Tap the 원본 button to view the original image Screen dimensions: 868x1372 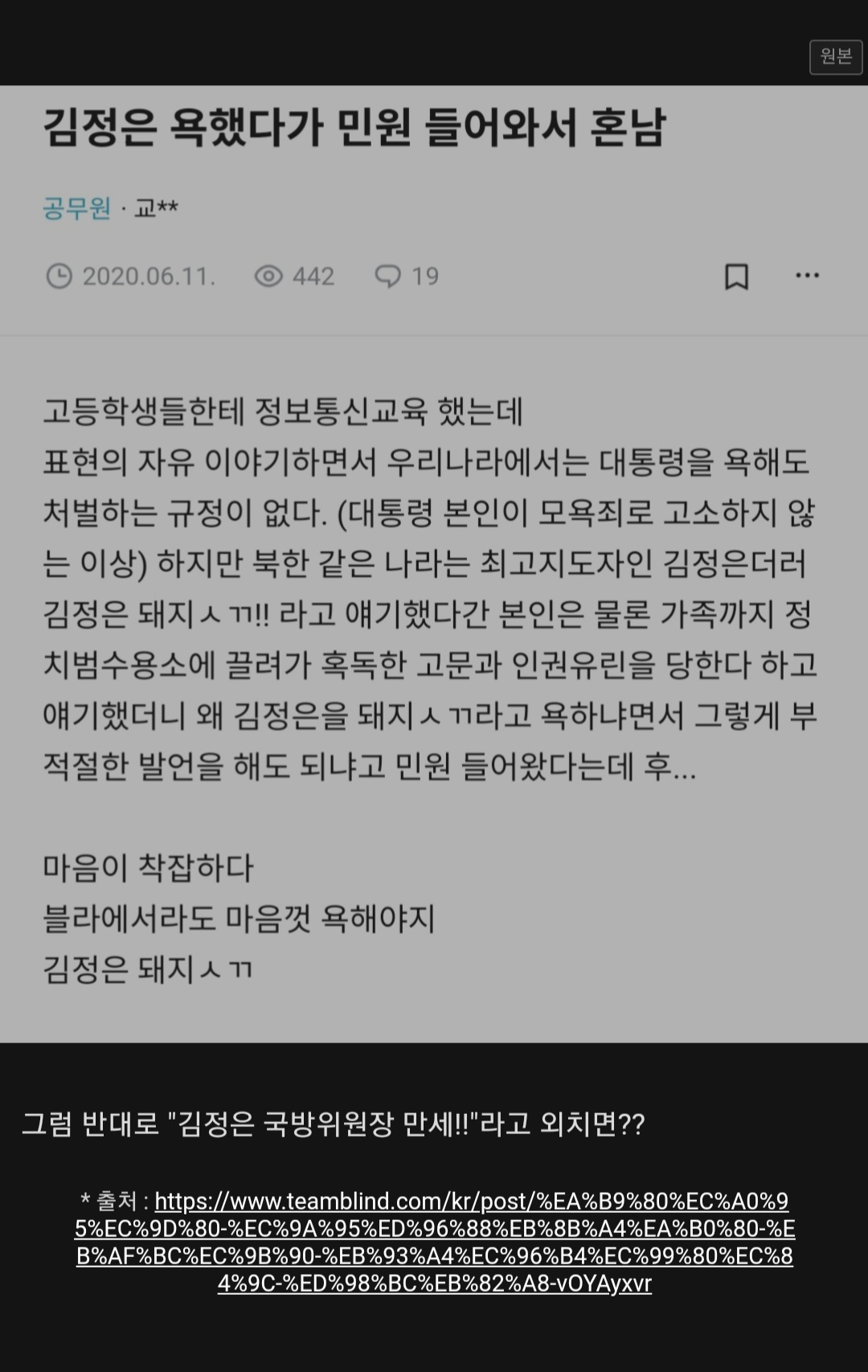(835, 56)
